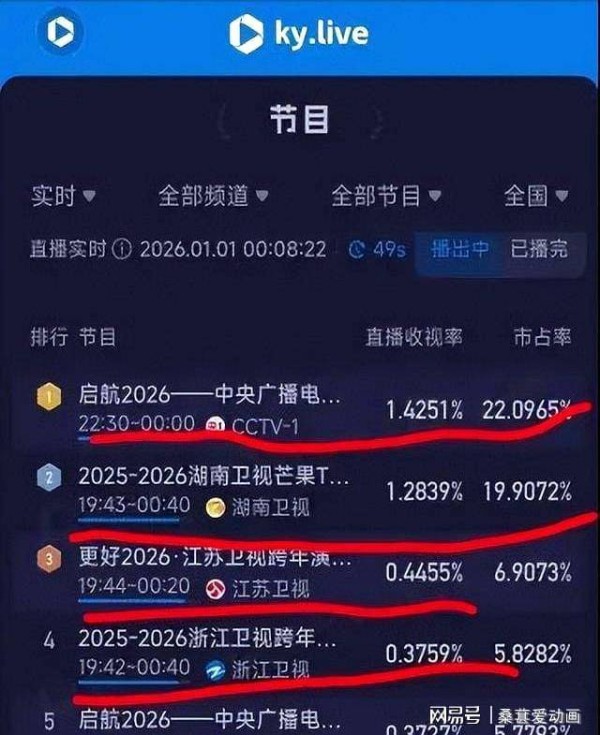The width and height of the screenshot is (600, 735).
Task: Expand the 全部频道 channel filter
Action: coord(213,195)
